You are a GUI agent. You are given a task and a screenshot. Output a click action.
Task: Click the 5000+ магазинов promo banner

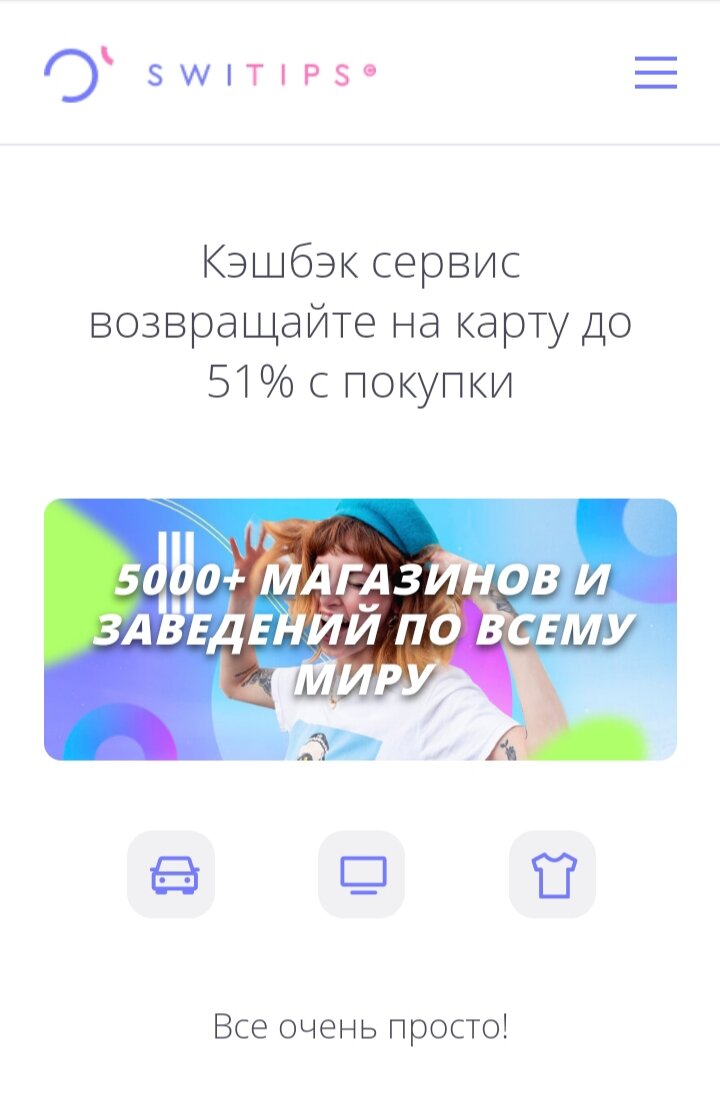pyautogui.click(x=360, y=628)
